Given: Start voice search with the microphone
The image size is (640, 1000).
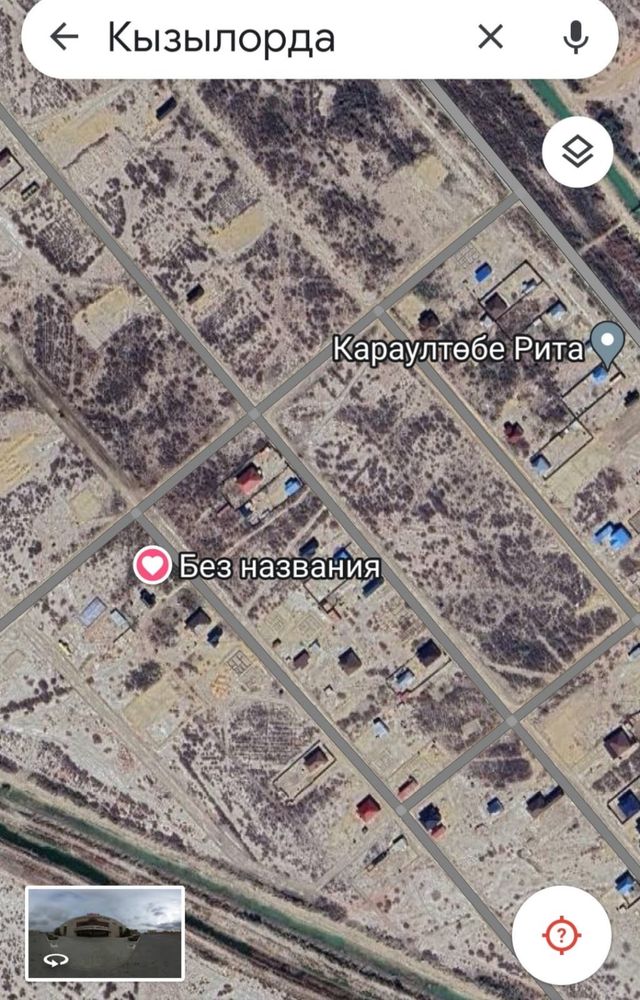Looking at the screenshot, I should pyautogui.click(x=575, y=38).
